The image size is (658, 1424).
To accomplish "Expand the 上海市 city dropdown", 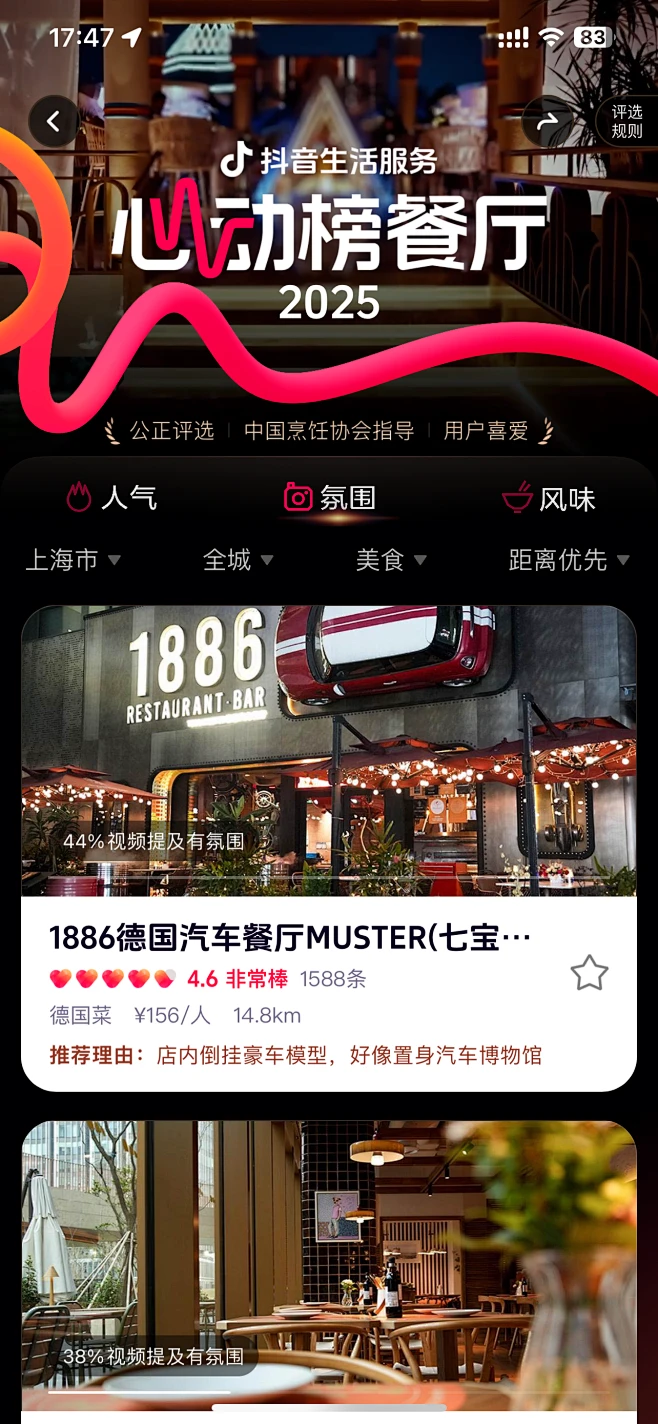I will coord(72,560).
